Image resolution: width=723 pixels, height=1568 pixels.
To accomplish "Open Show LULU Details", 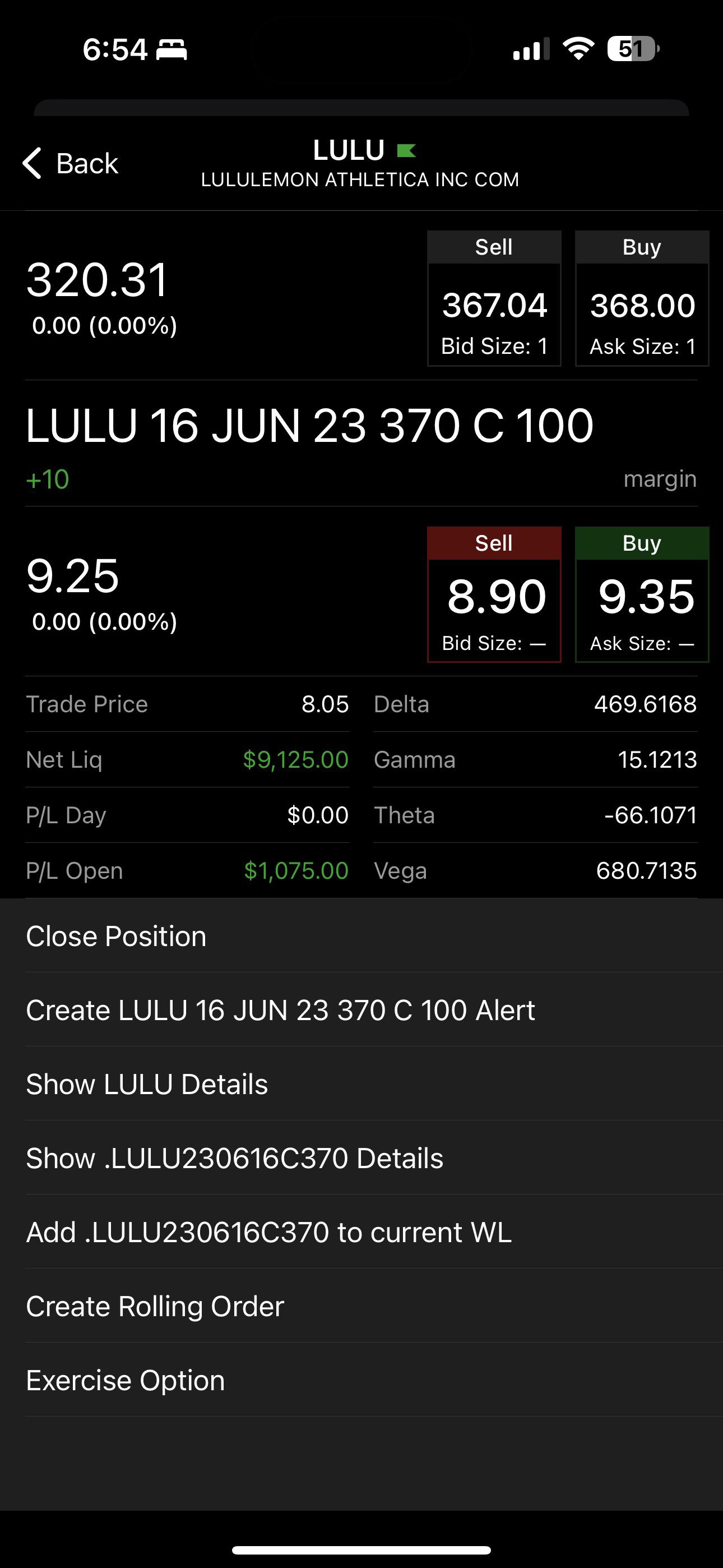I will (x=147, y=1084).
